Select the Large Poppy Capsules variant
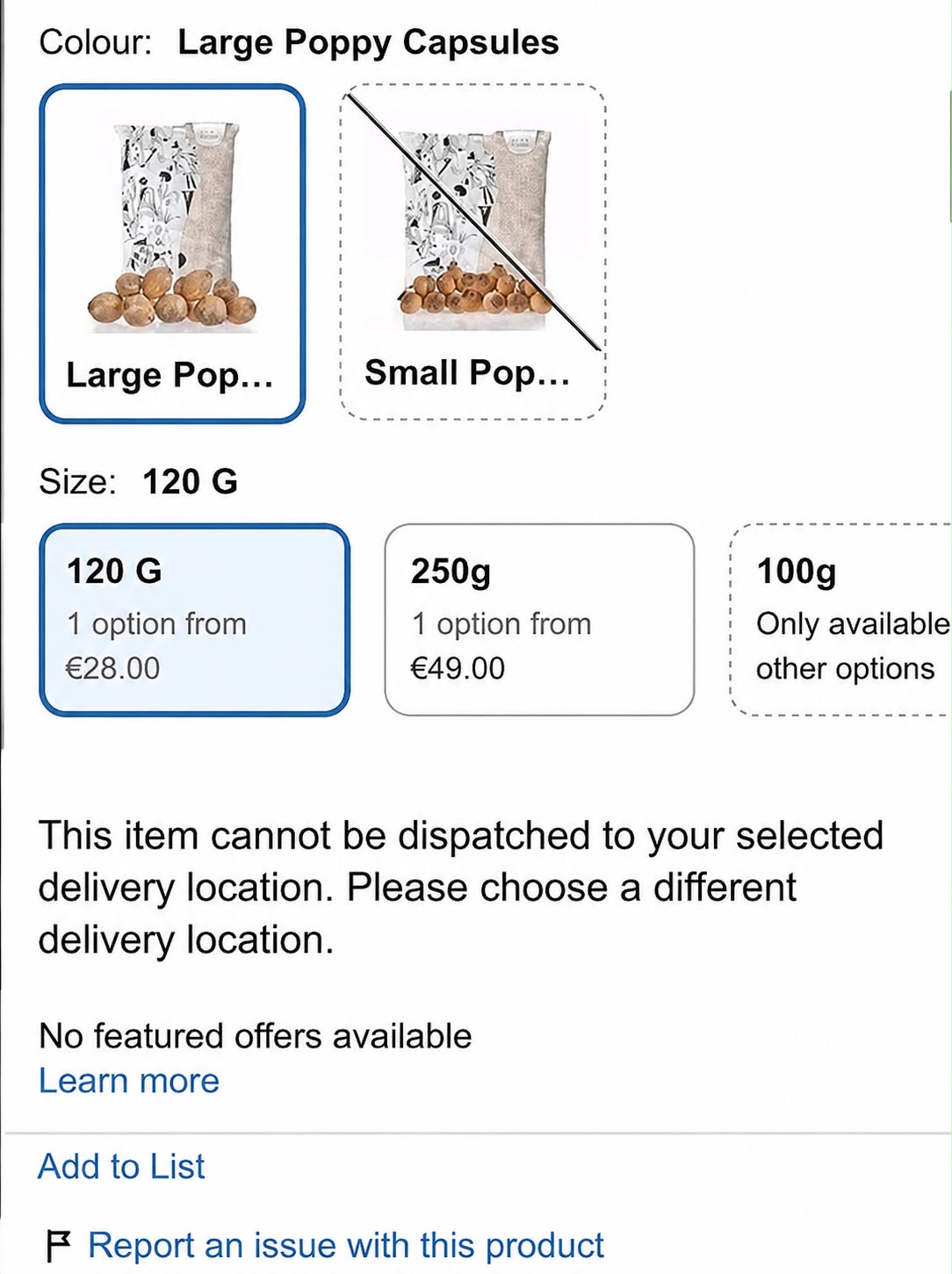Viewport: 952px width, 1274px height. pyautogui.click(x=172, y=254)
